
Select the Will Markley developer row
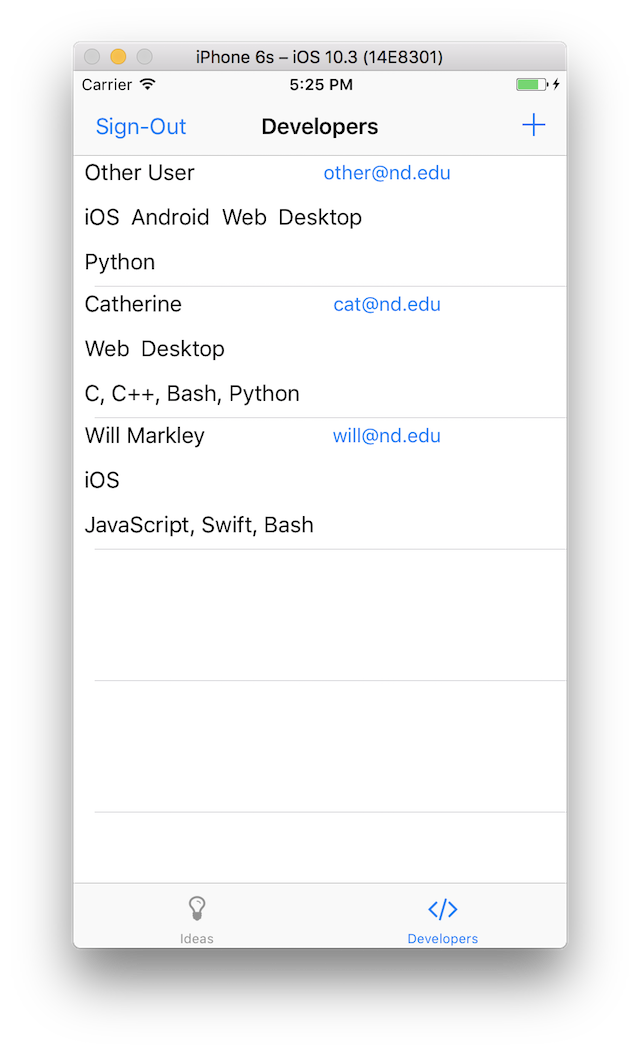coord(320,484)
